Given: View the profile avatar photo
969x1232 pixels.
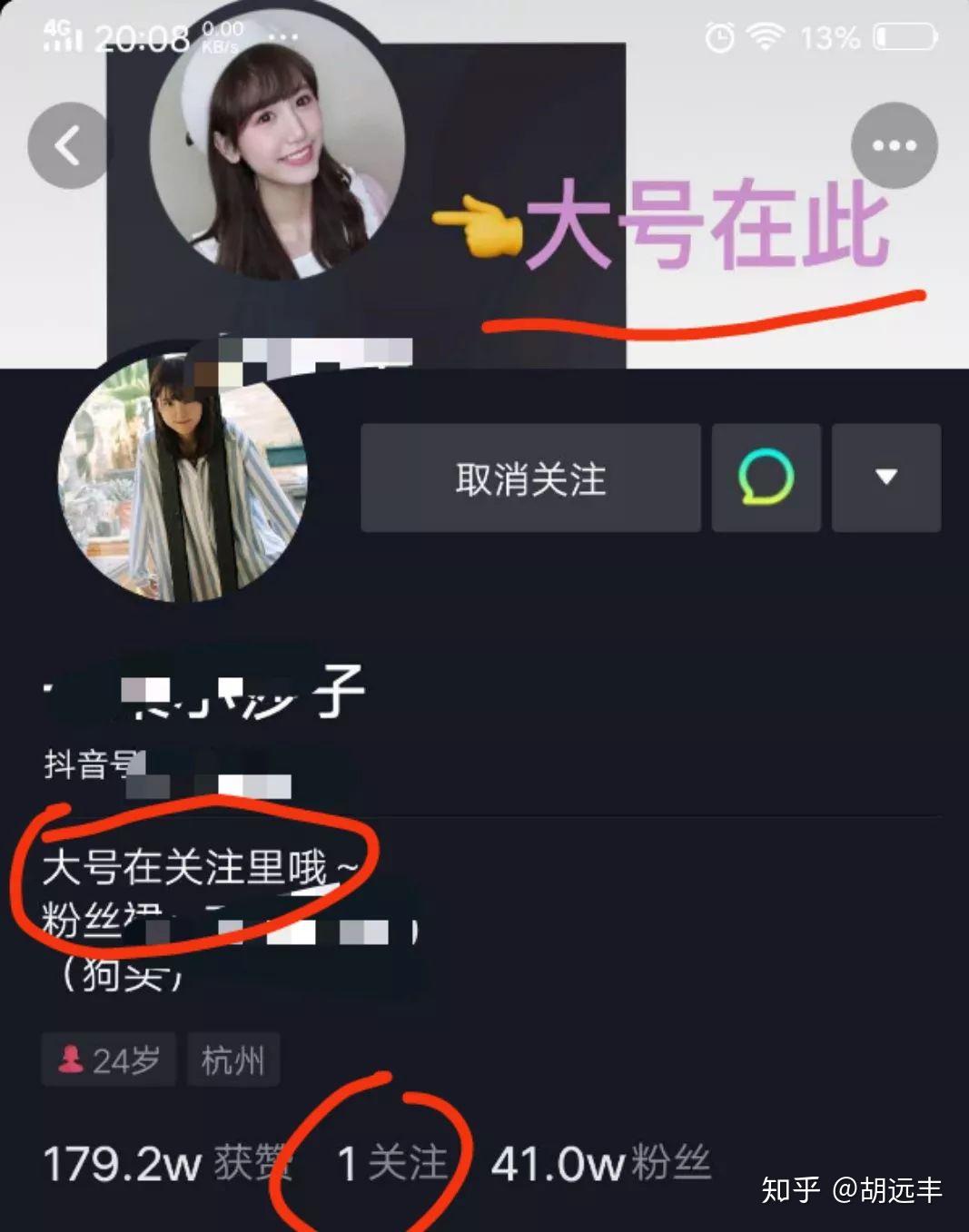Looking at the screenshot, I should tap(182, 478).
